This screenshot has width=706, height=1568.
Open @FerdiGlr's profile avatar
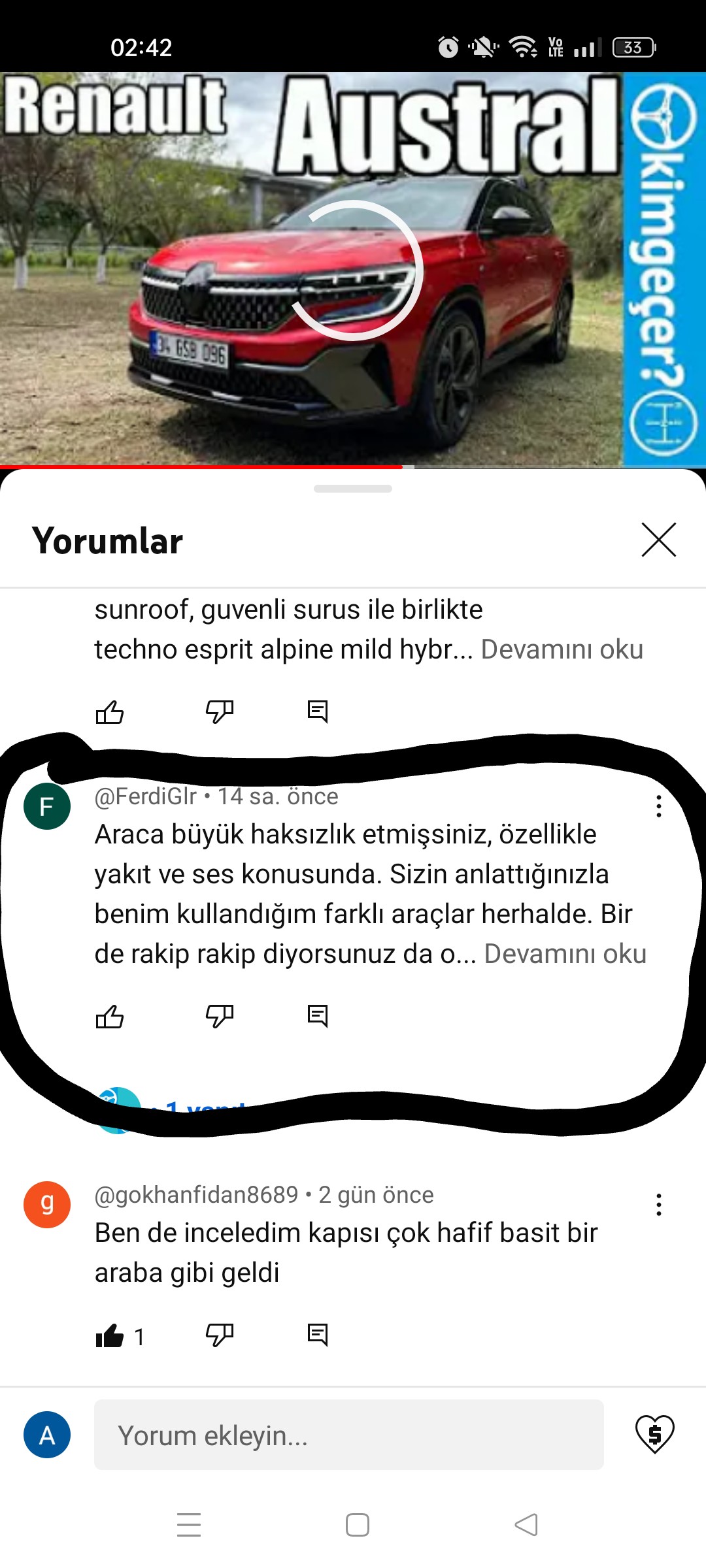click(47, 806)
